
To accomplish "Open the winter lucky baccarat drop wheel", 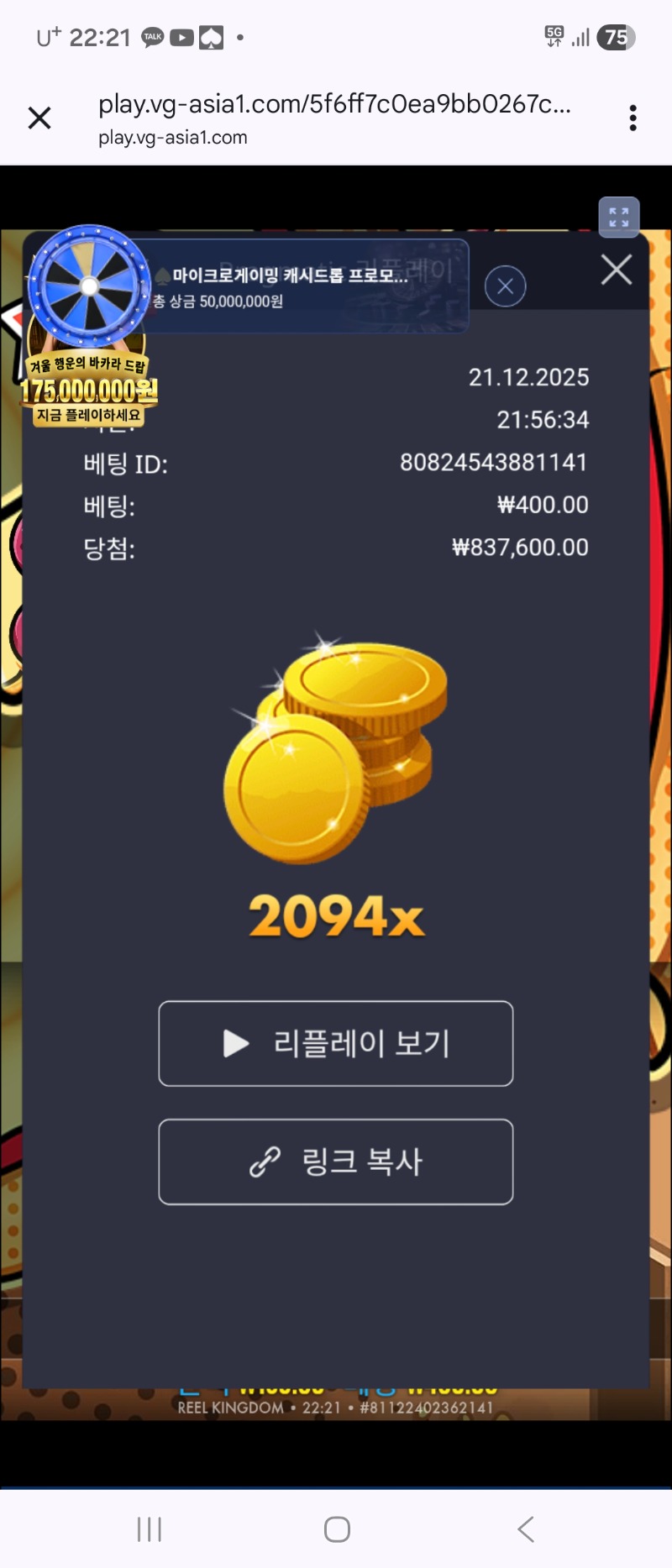I will click(88, 328).
